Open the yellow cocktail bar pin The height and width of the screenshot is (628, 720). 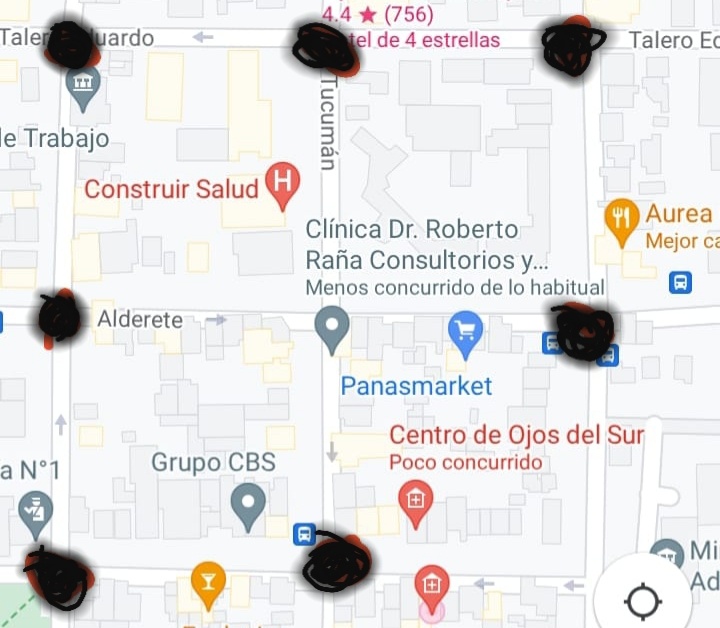(x=208, y=582)
